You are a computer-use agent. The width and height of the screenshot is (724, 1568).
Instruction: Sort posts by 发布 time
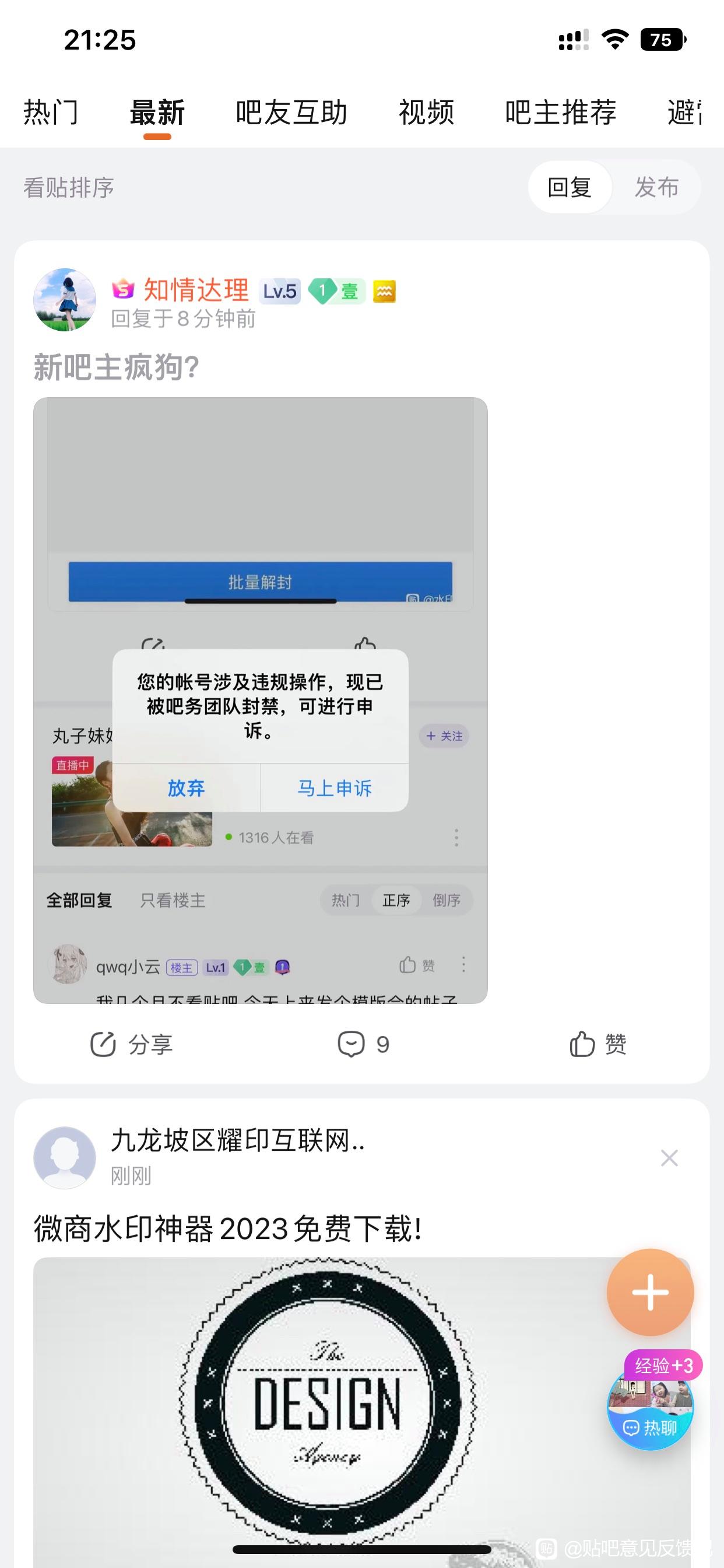click(656, 187)
